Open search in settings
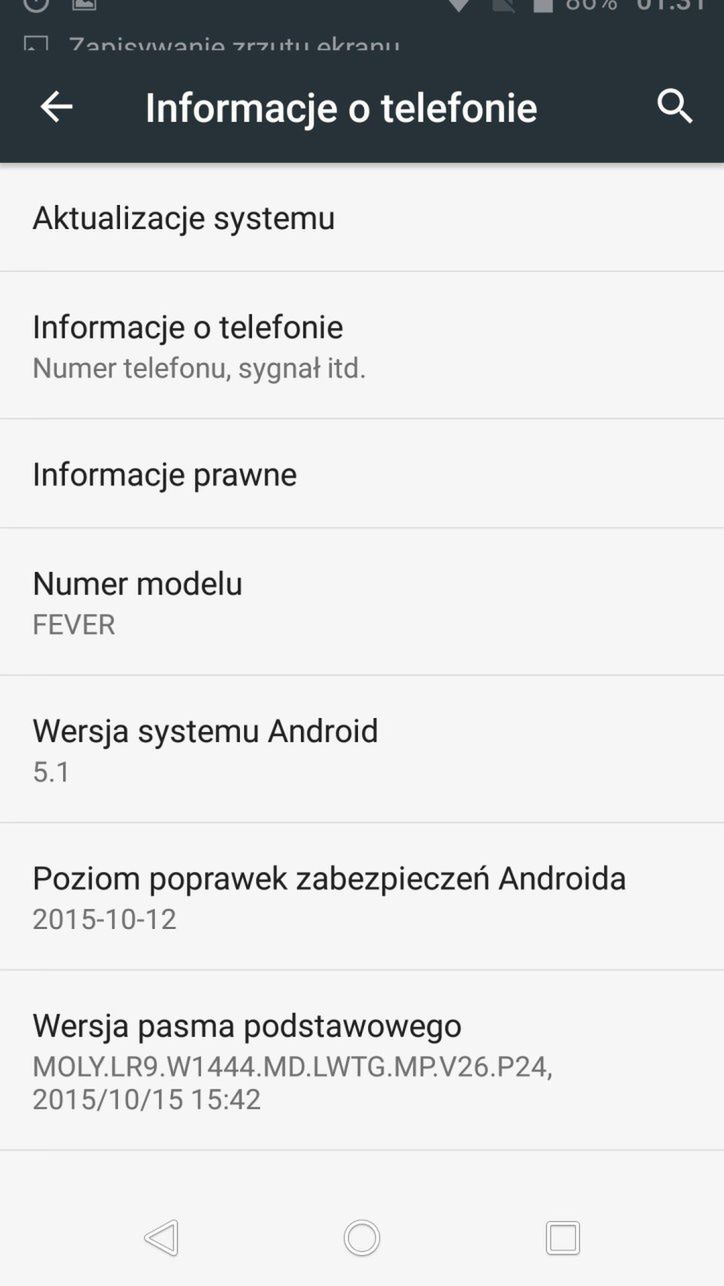The height and width of the screenshot is (1286, 724). 675,106
